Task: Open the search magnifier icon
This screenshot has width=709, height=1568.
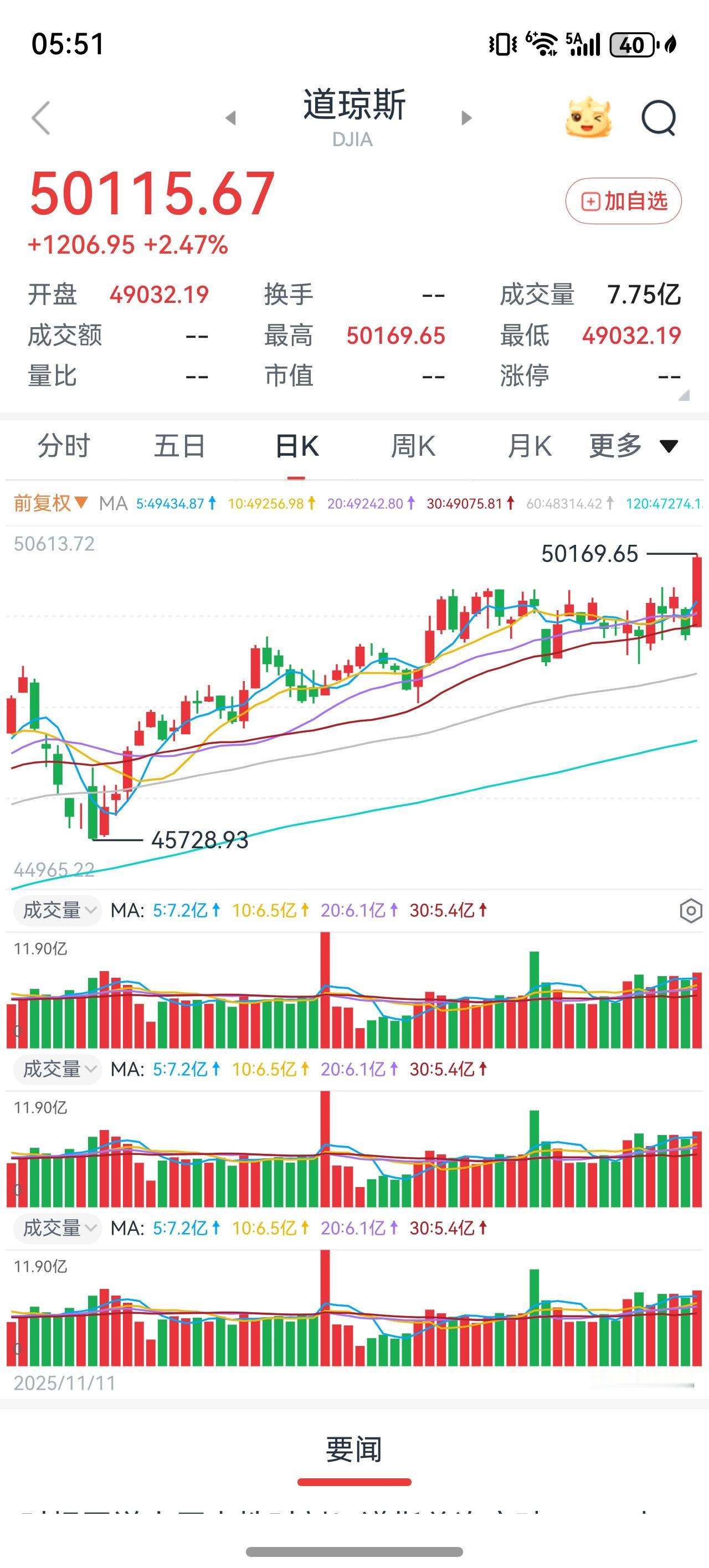Action: click(659, 117)
